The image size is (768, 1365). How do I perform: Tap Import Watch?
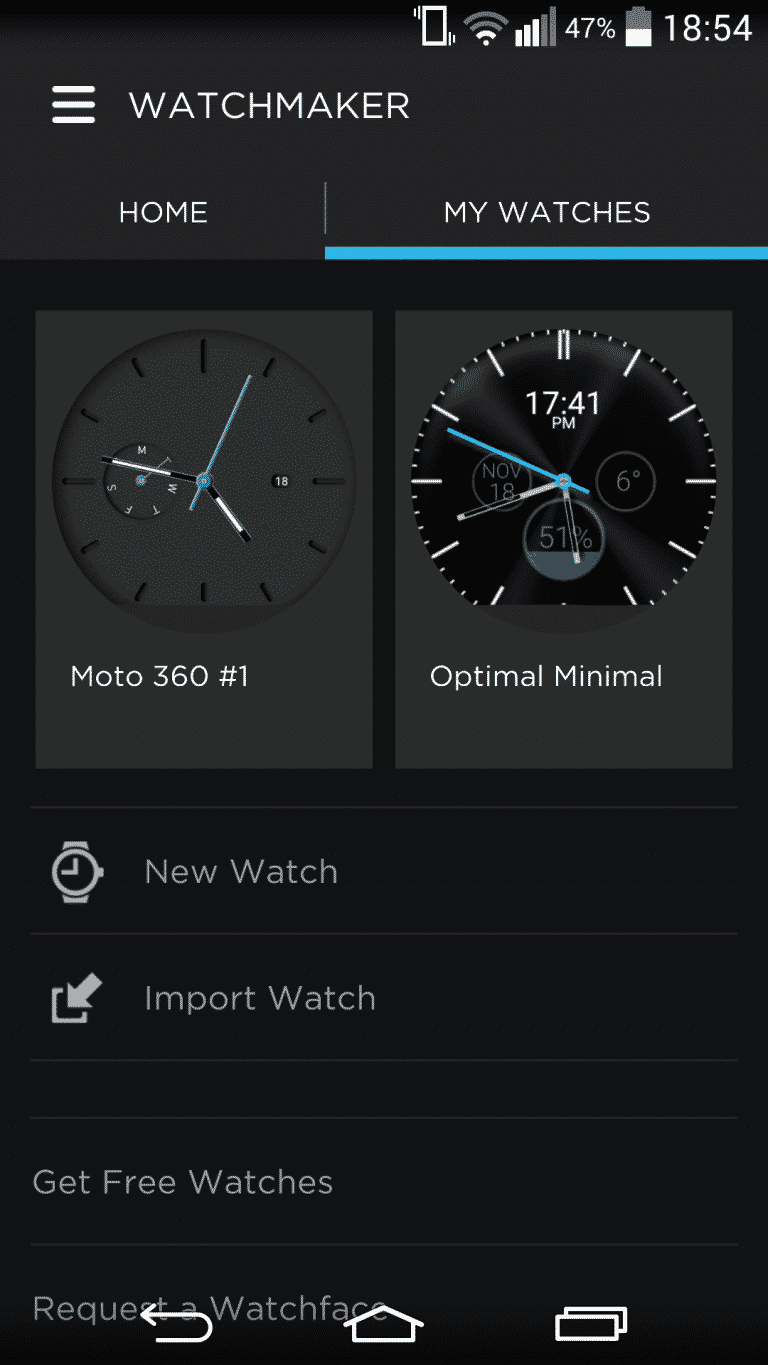384,998
